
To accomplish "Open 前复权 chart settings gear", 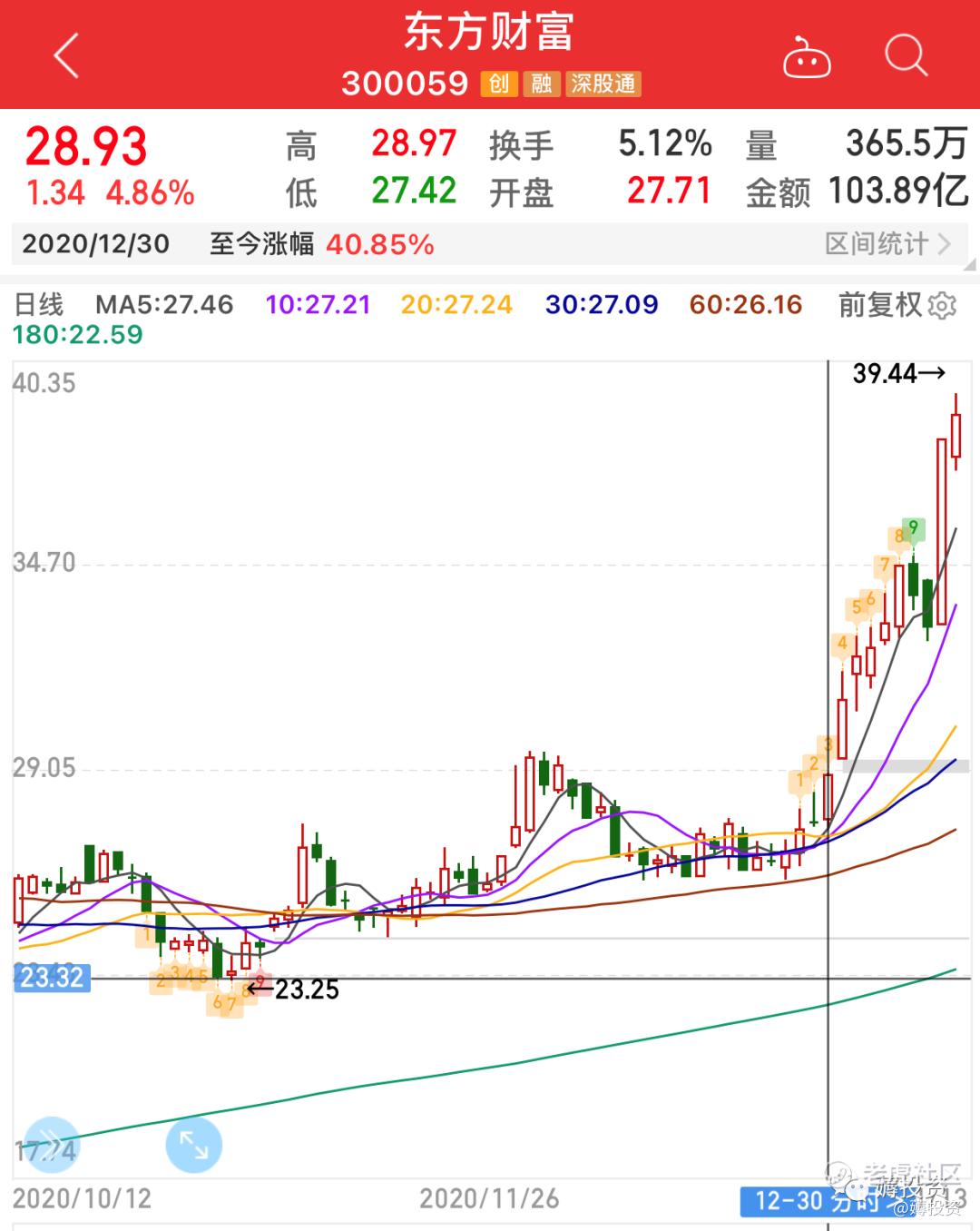I will pyautogui.click(x=943, y=306).
